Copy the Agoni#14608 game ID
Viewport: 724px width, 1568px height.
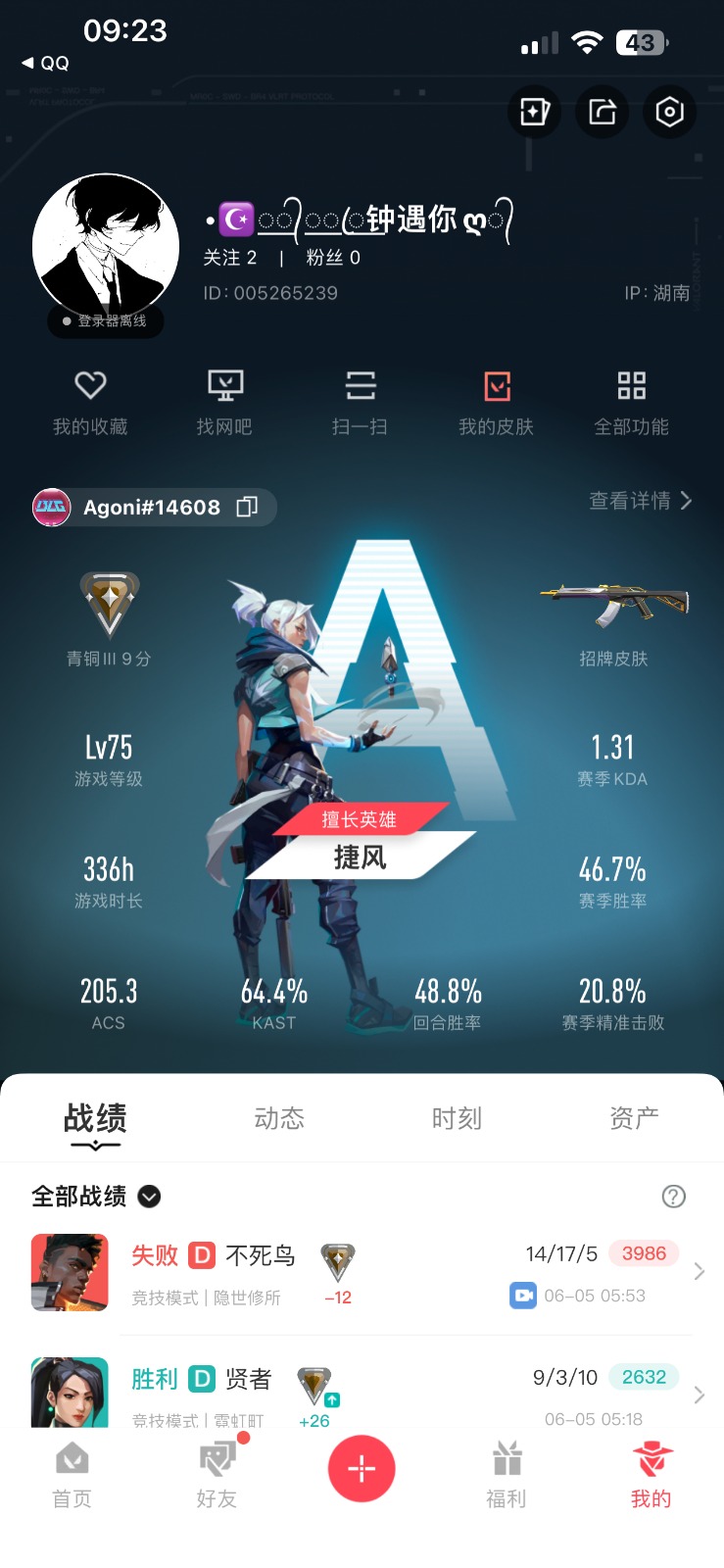247,507
